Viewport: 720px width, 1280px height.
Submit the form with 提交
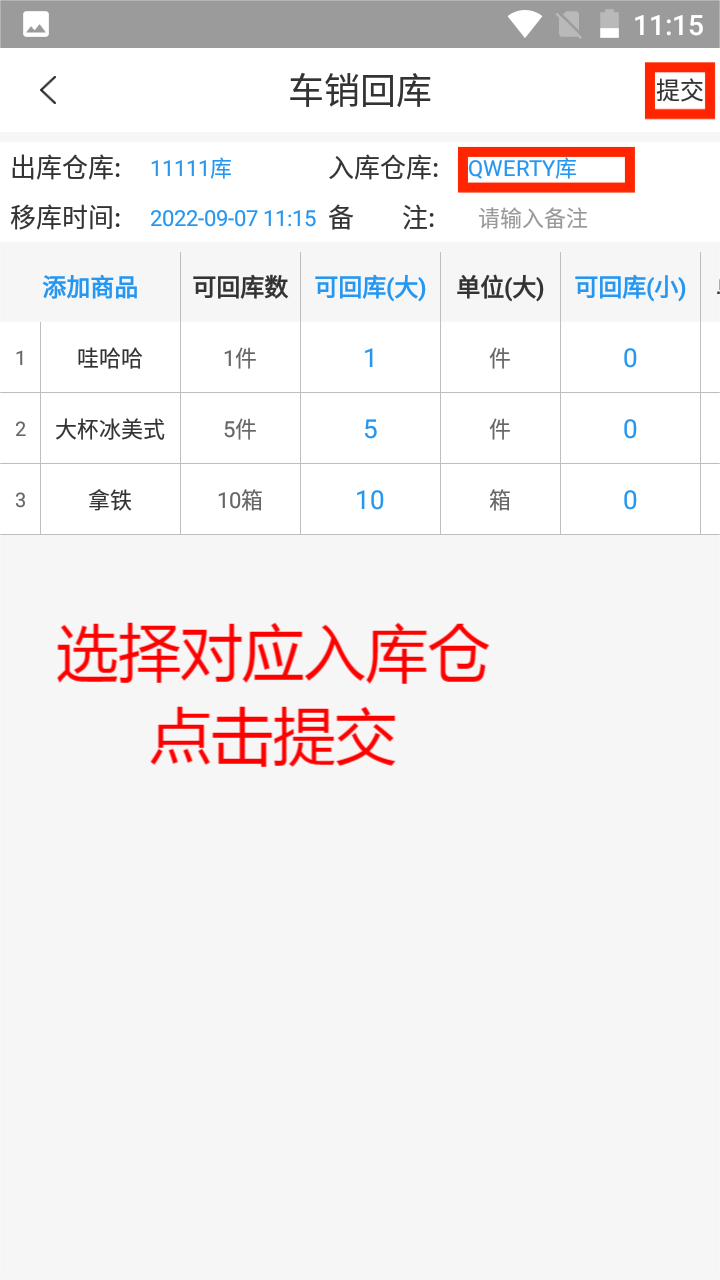pos(680,91)
